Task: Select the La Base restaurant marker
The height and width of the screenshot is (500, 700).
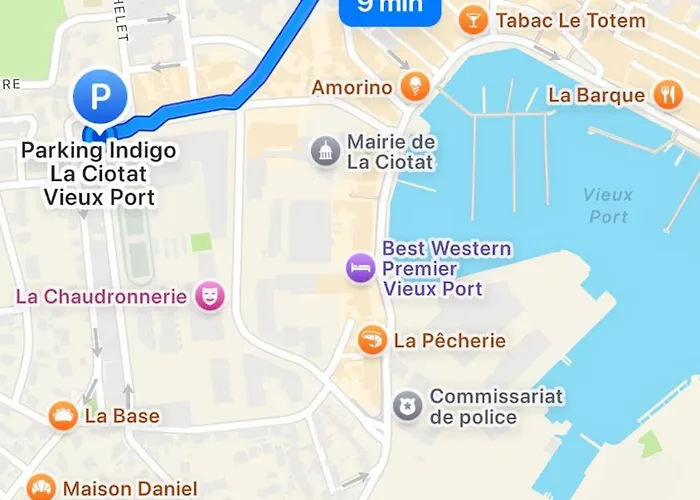Action: [63, 416]
